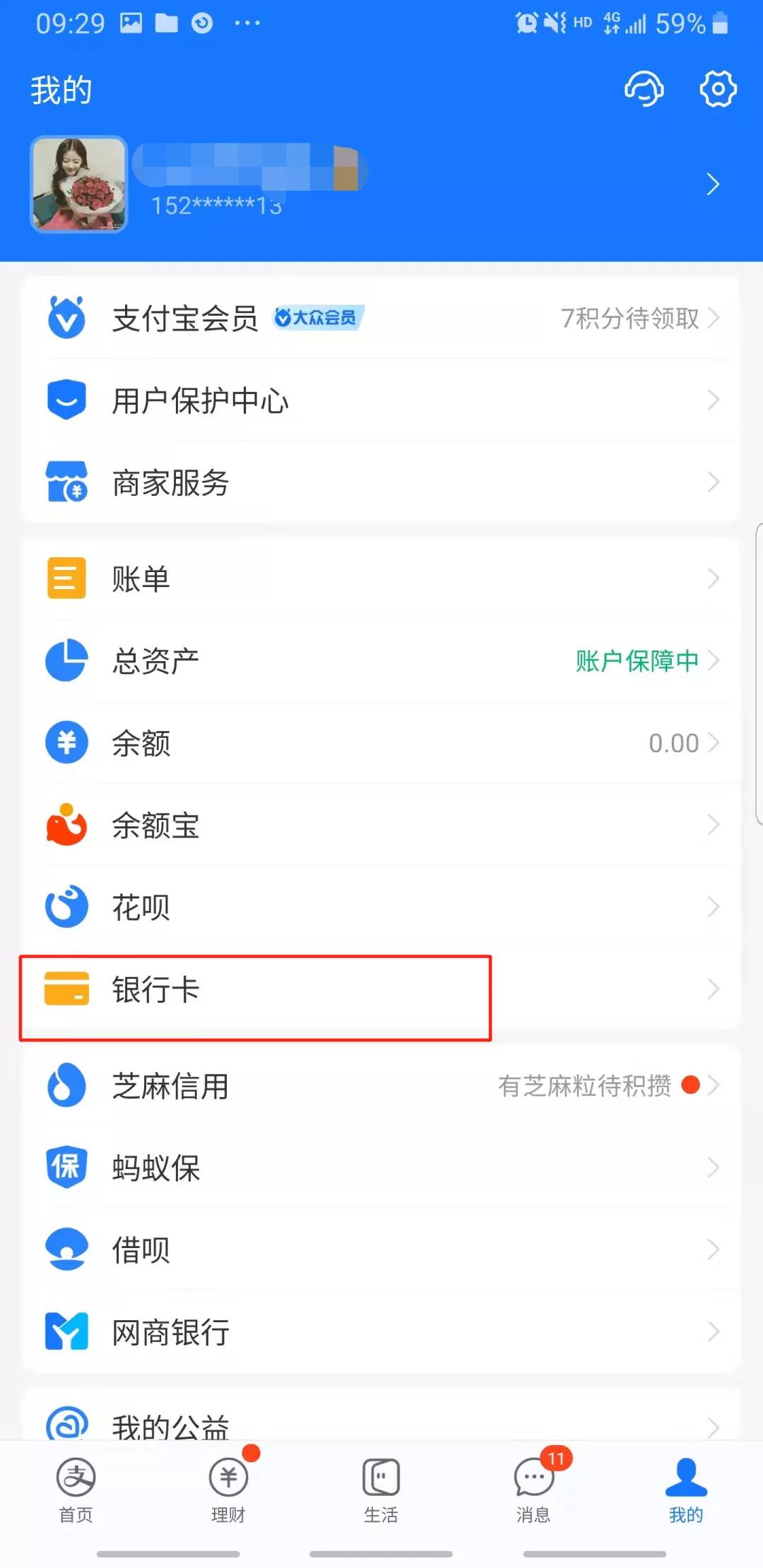Open 总资产 total assets

[381, 661]
